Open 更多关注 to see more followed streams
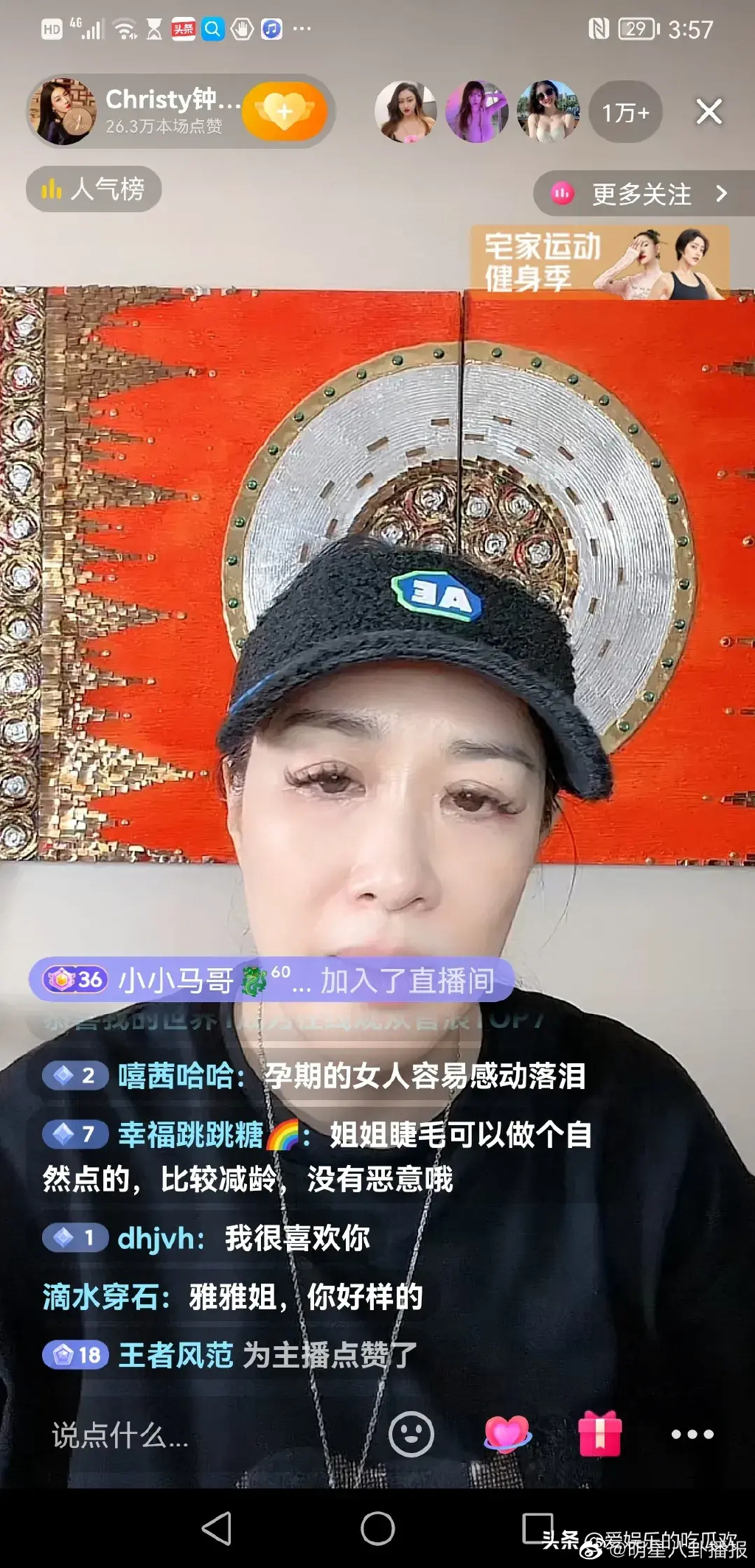This screenshot has width=755, height=1568. (x=641, y=194)
